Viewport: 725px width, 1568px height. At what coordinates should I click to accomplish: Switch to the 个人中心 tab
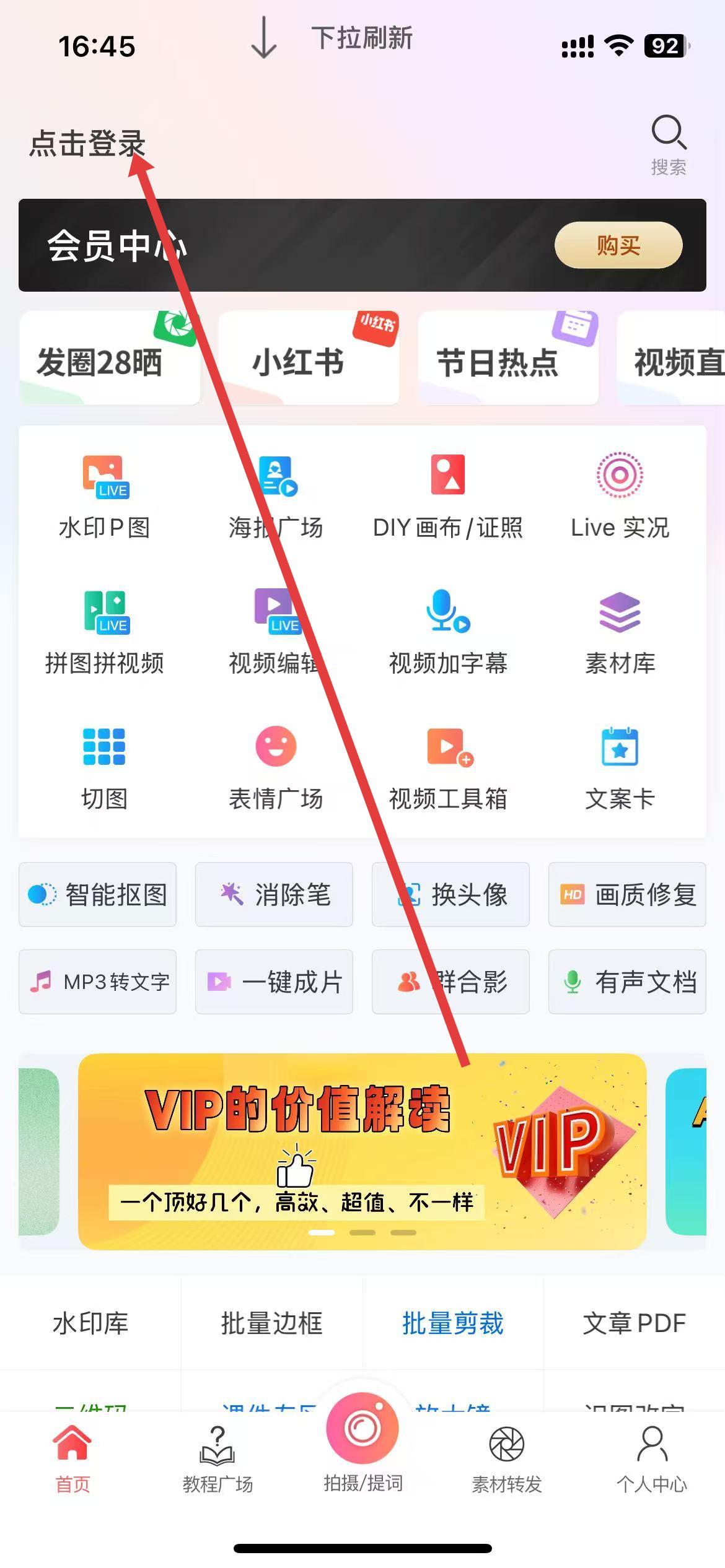(x=652, y=1459)
